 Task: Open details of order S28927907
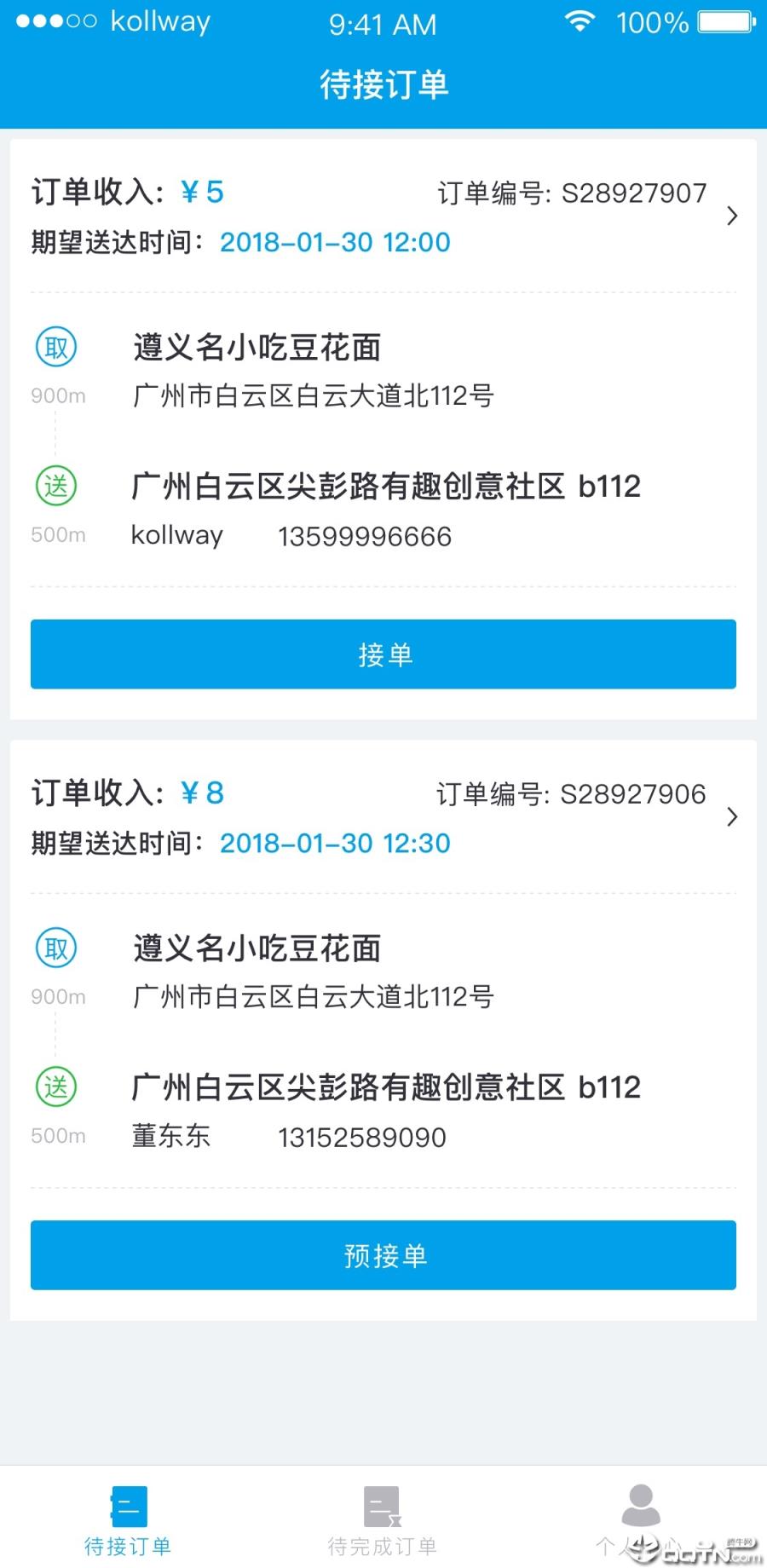[731, 216]
